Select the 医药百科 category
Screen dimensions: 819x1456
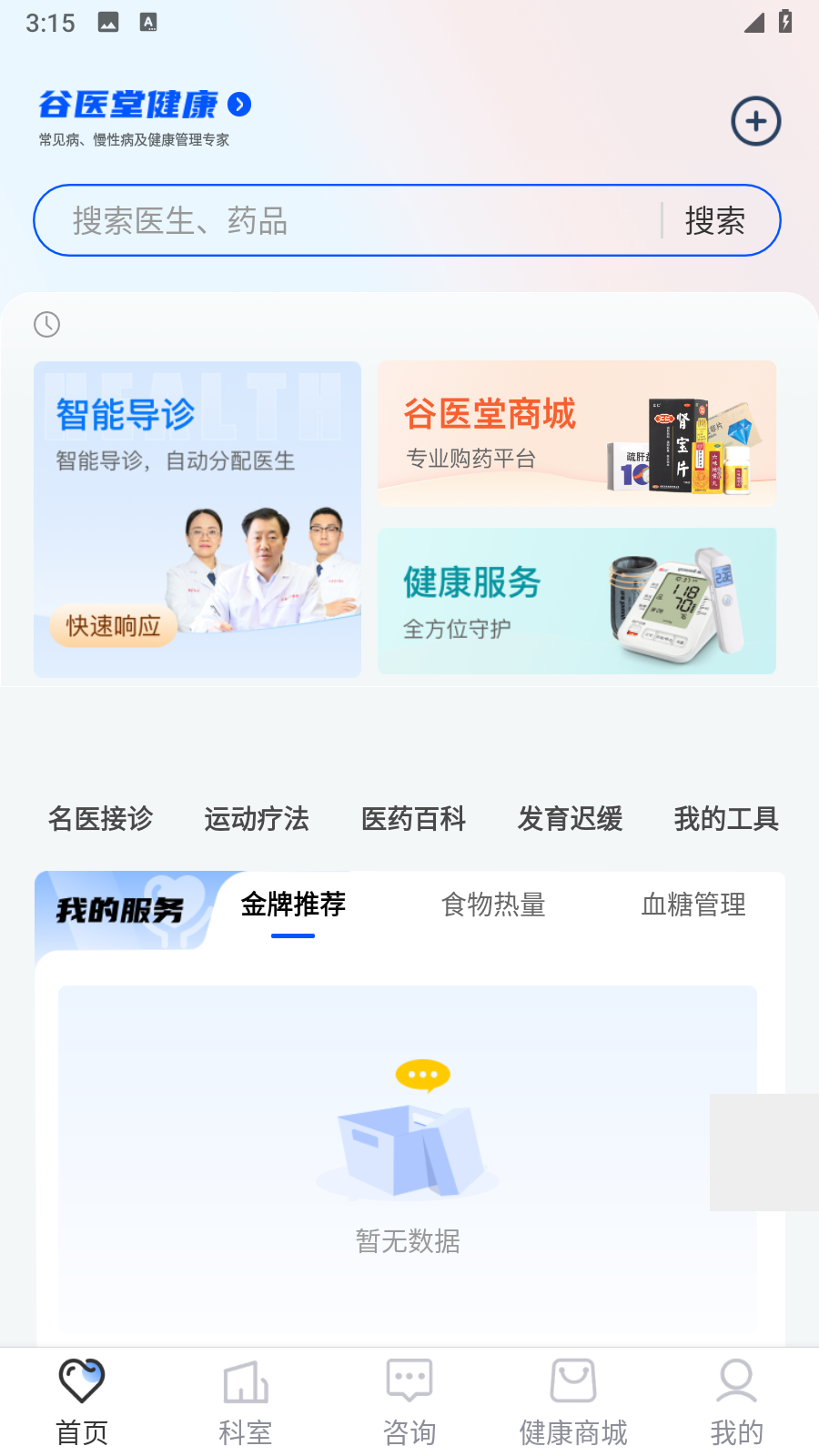pos(413,818)
